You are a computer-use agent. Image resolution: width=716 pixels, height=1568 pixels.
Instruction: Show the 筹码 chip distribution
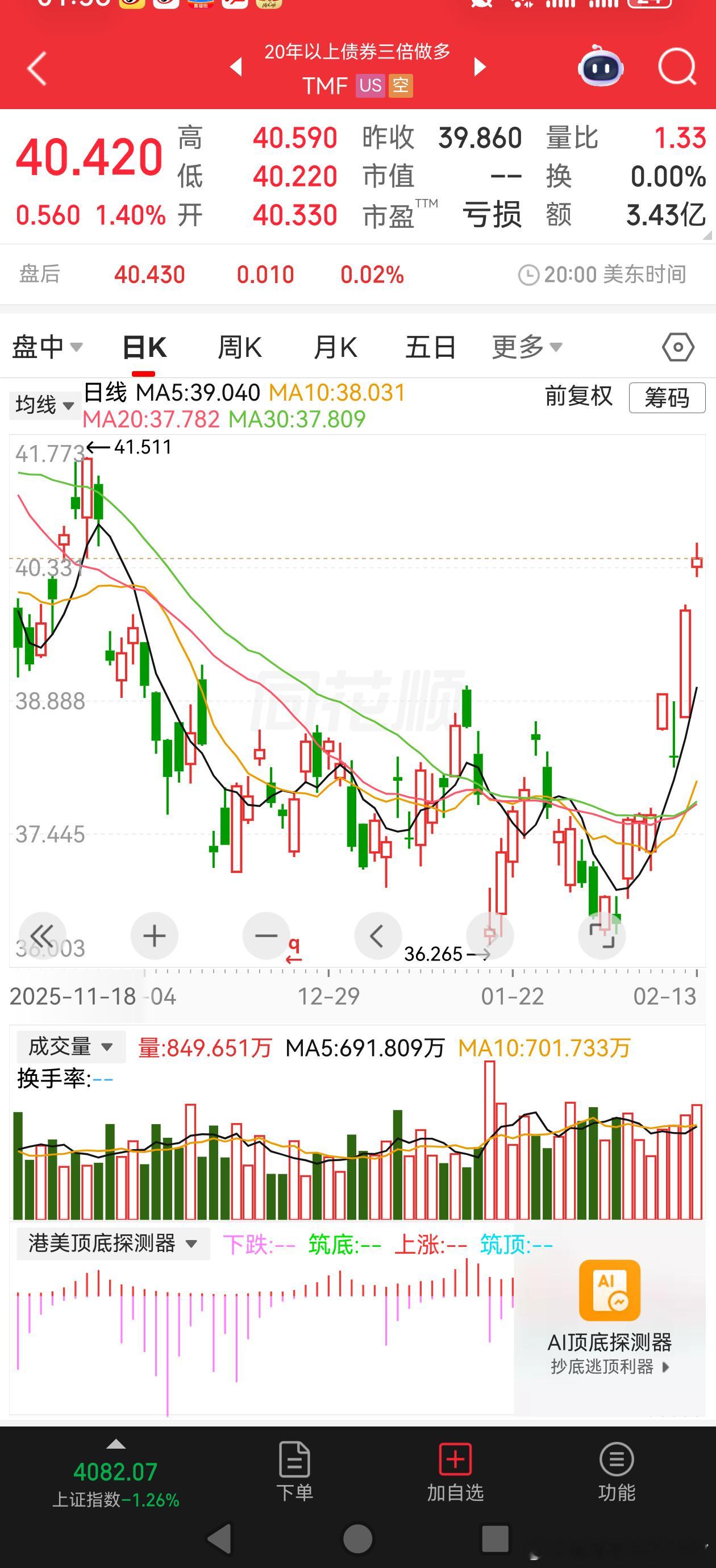coord(667,398)
